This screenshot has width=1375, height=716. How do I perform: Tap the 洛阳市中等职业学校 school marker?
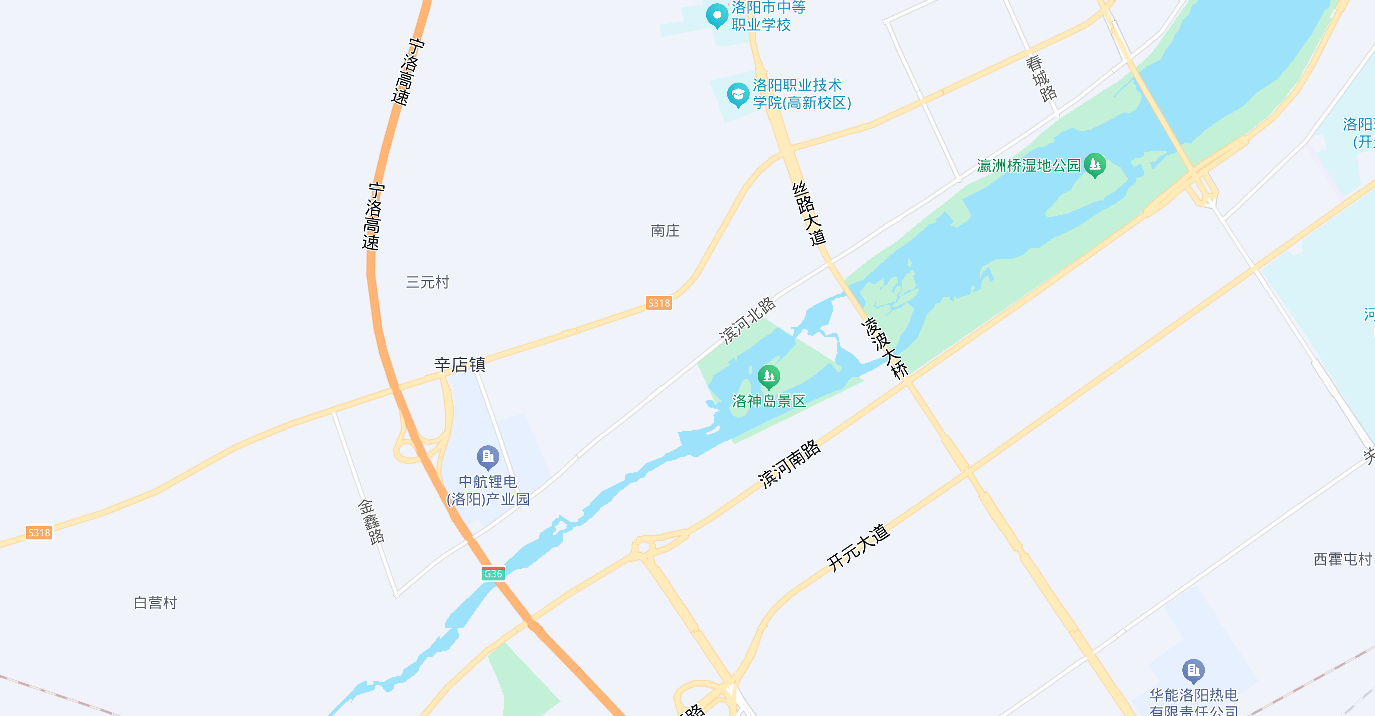[716, 15]
